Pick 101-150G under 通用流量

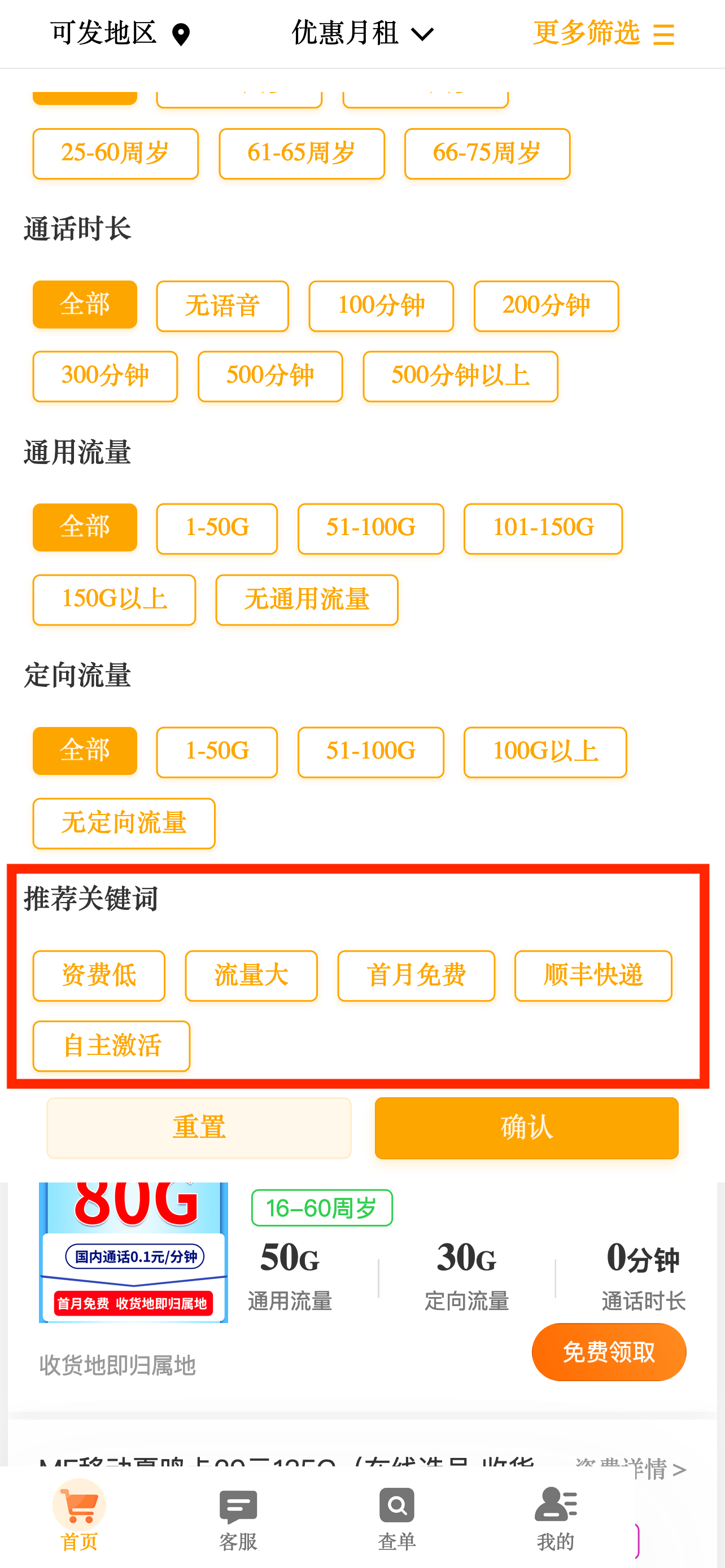543,528
